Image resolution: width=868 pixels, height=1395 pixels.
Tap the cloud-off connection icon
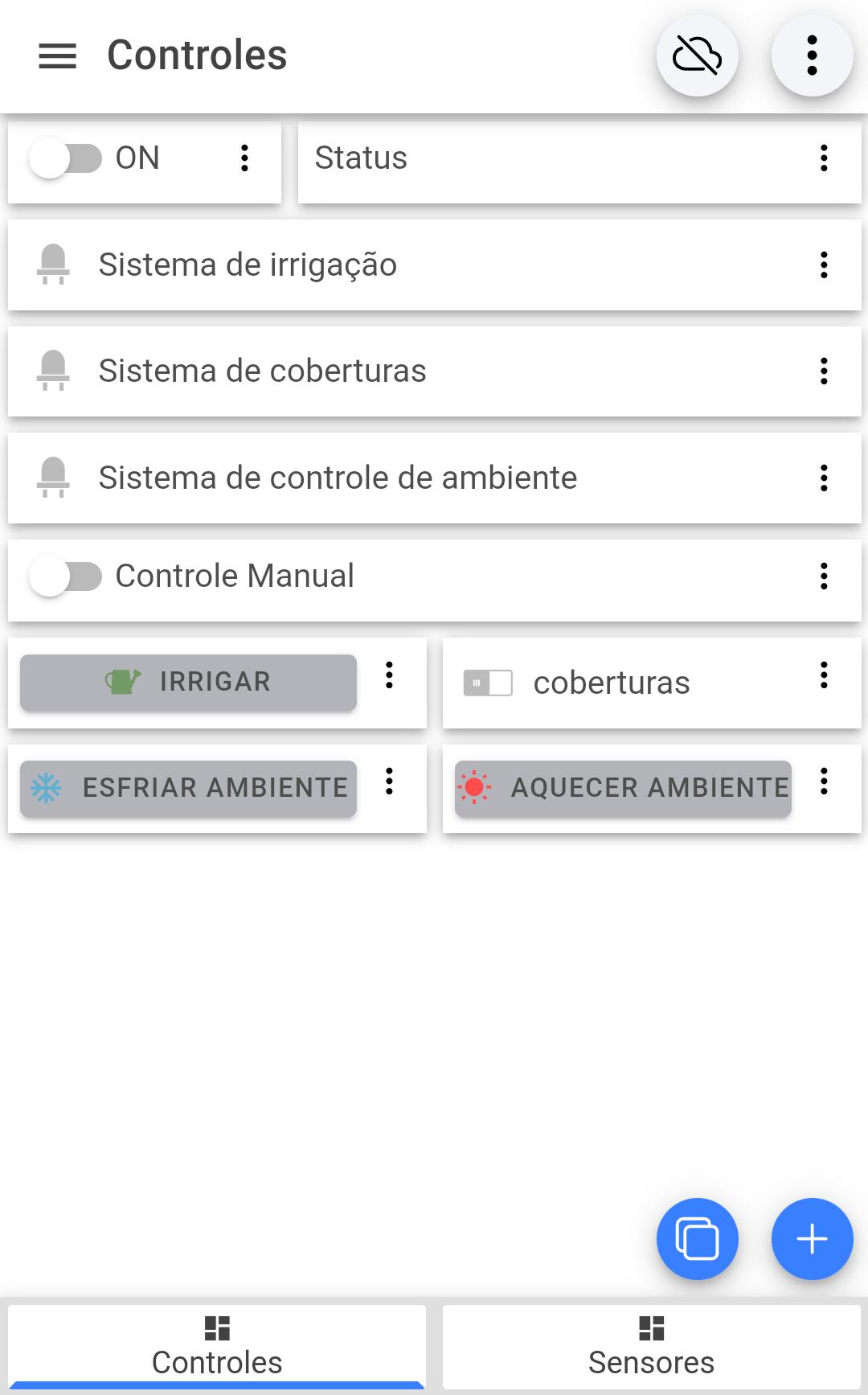[697, 56]
